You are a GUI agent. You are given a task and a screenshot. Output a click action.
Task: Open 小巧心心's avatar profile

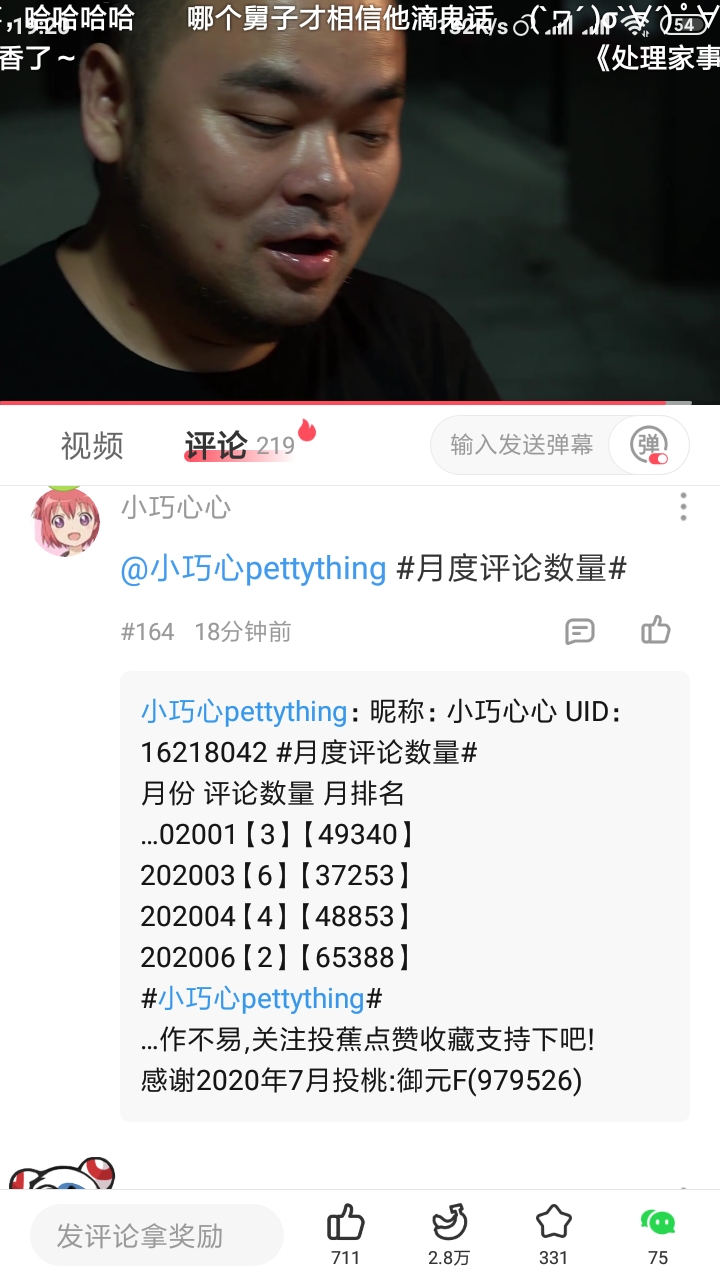pyautogui.click(x=66, y=520)
